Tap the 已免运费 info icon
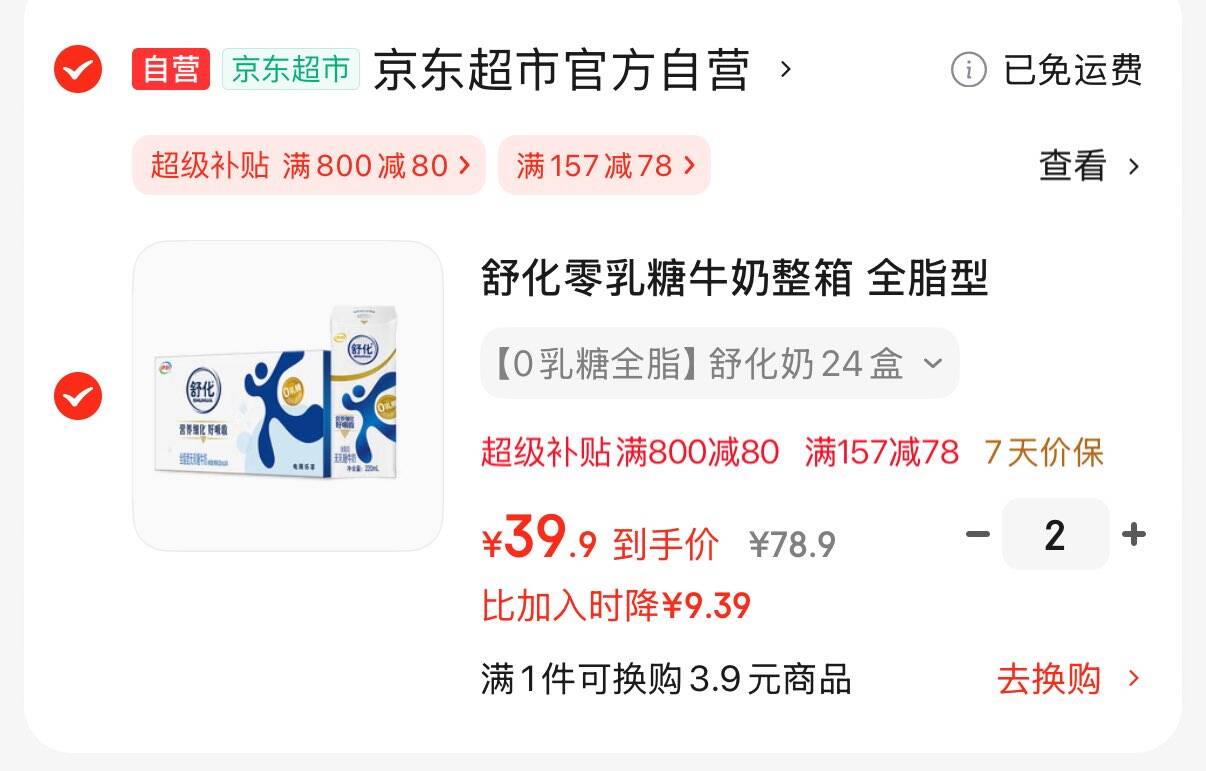 pos(968,70)
